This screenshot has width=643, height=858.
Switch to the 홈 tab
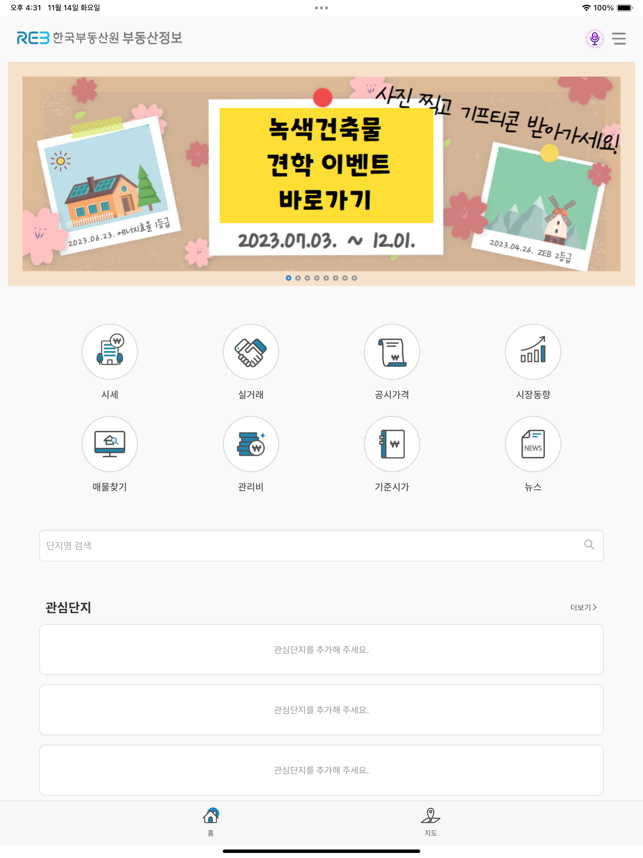tap(211, 821)
